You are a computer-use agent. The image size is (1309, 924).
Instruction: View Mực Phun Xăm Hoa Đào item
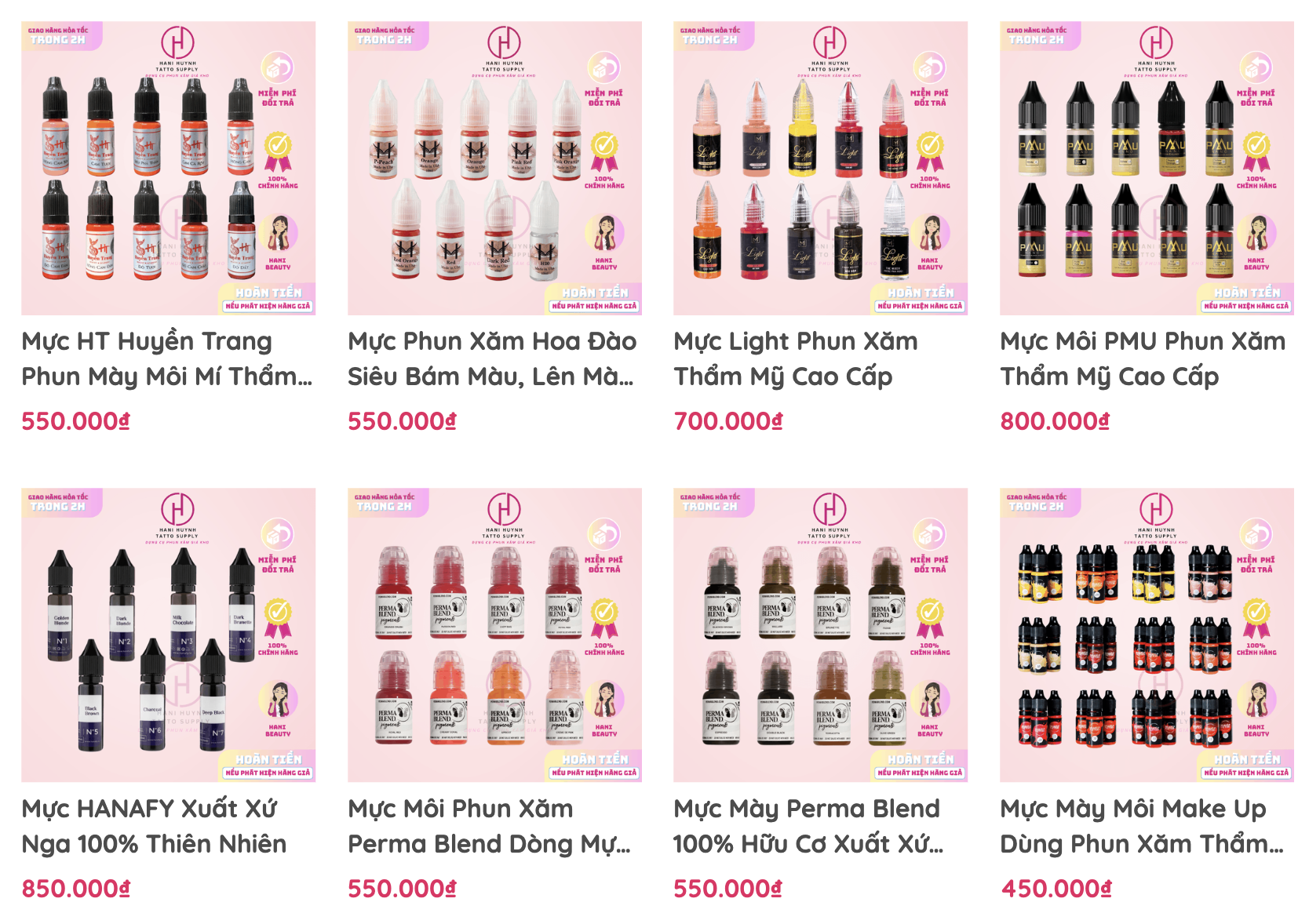point(494,169)
